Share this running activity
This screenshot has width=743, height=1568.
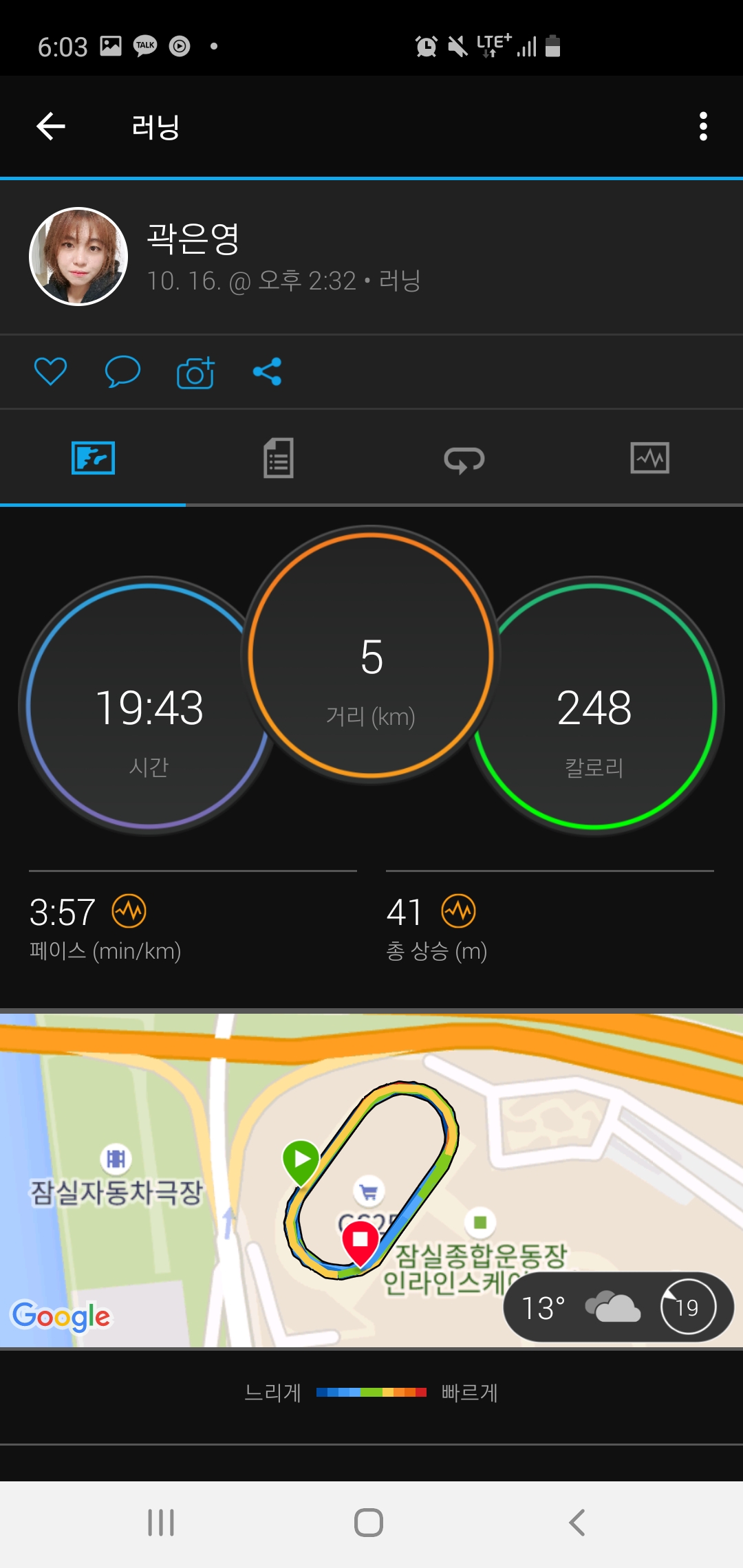click(x=267, y=372)
